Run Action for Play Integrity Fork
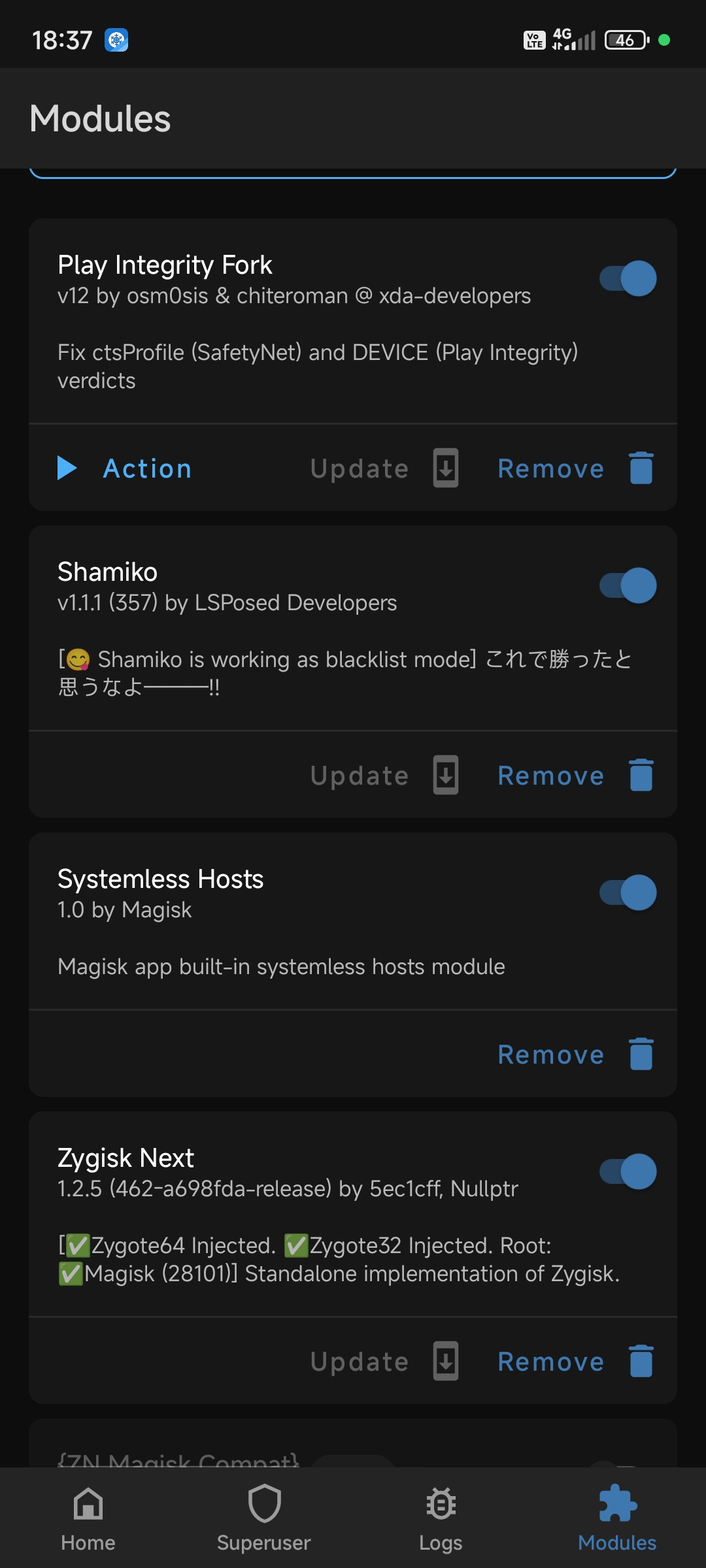 click(125, 468)
